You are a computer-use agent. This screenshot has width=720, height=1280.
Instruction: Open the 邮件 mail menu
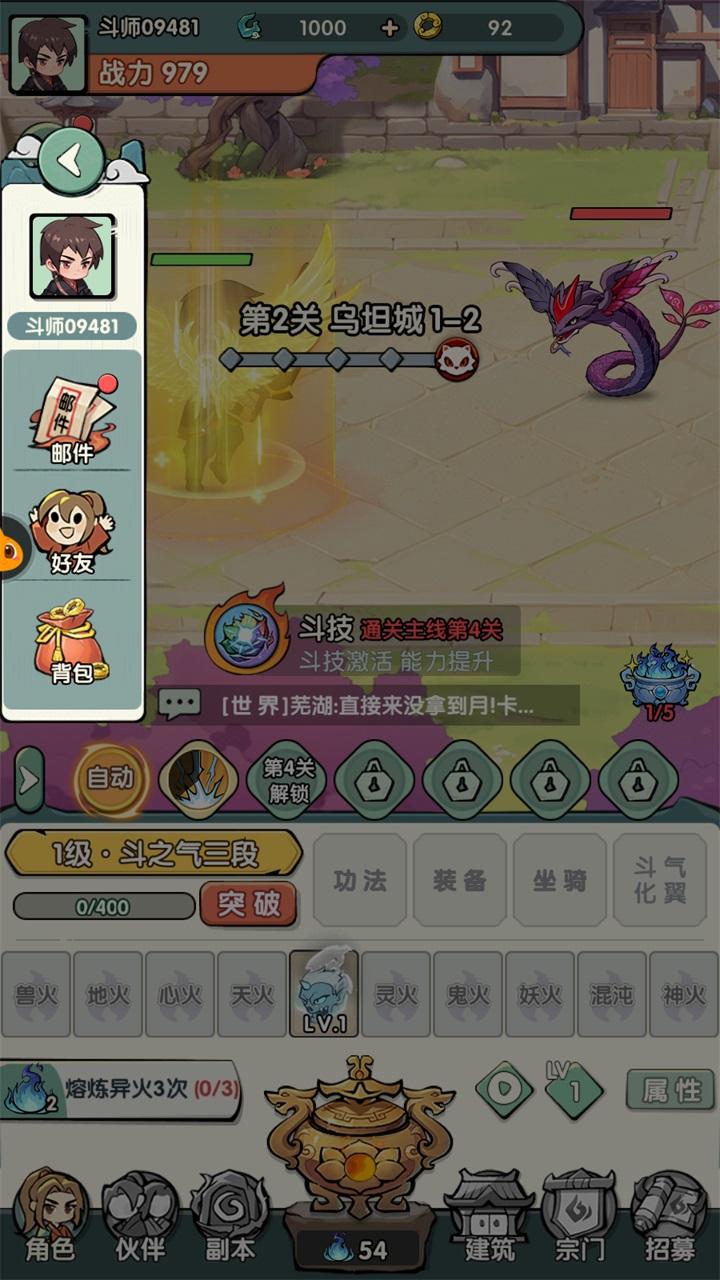pos(72,420)
